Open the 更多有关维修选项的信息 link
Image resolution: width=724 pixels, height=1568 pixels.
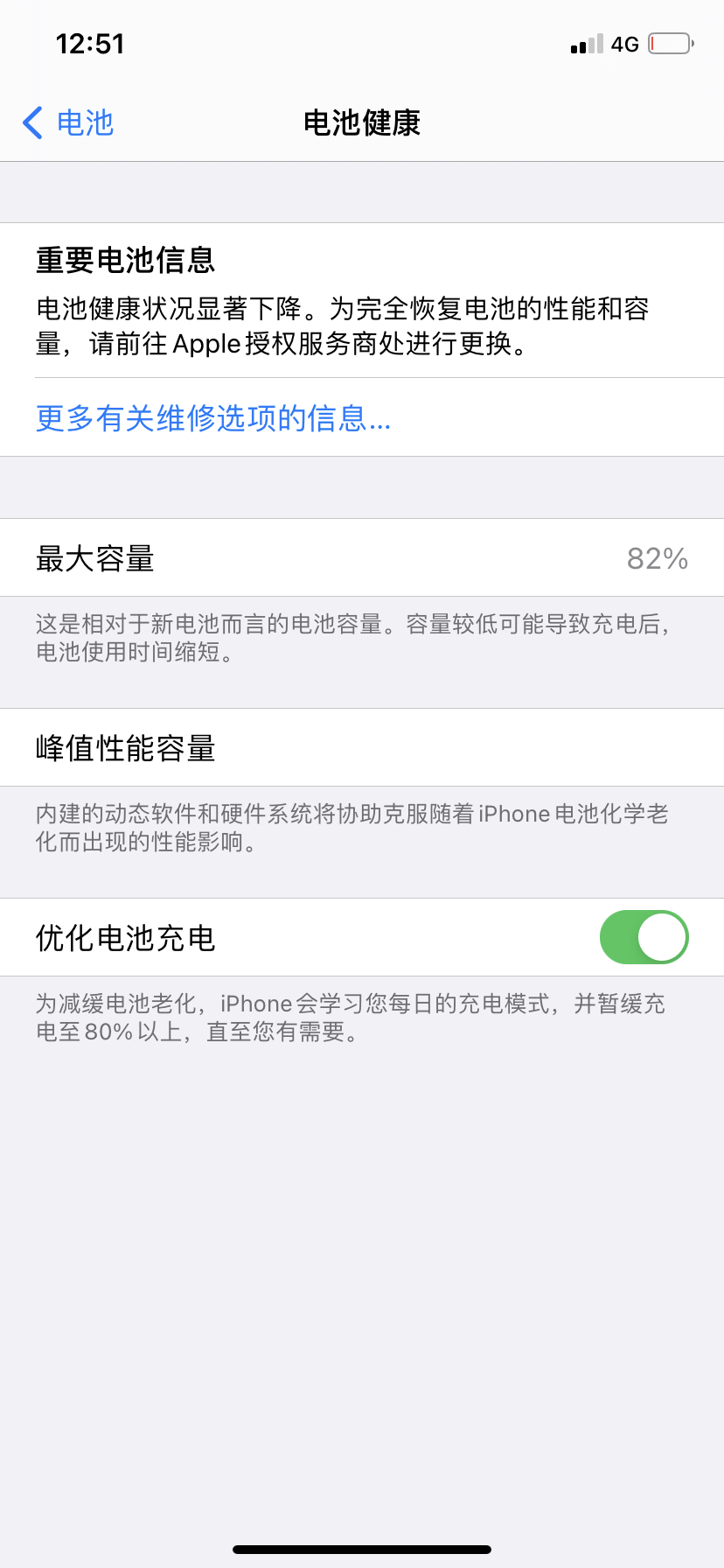(212, 418)
